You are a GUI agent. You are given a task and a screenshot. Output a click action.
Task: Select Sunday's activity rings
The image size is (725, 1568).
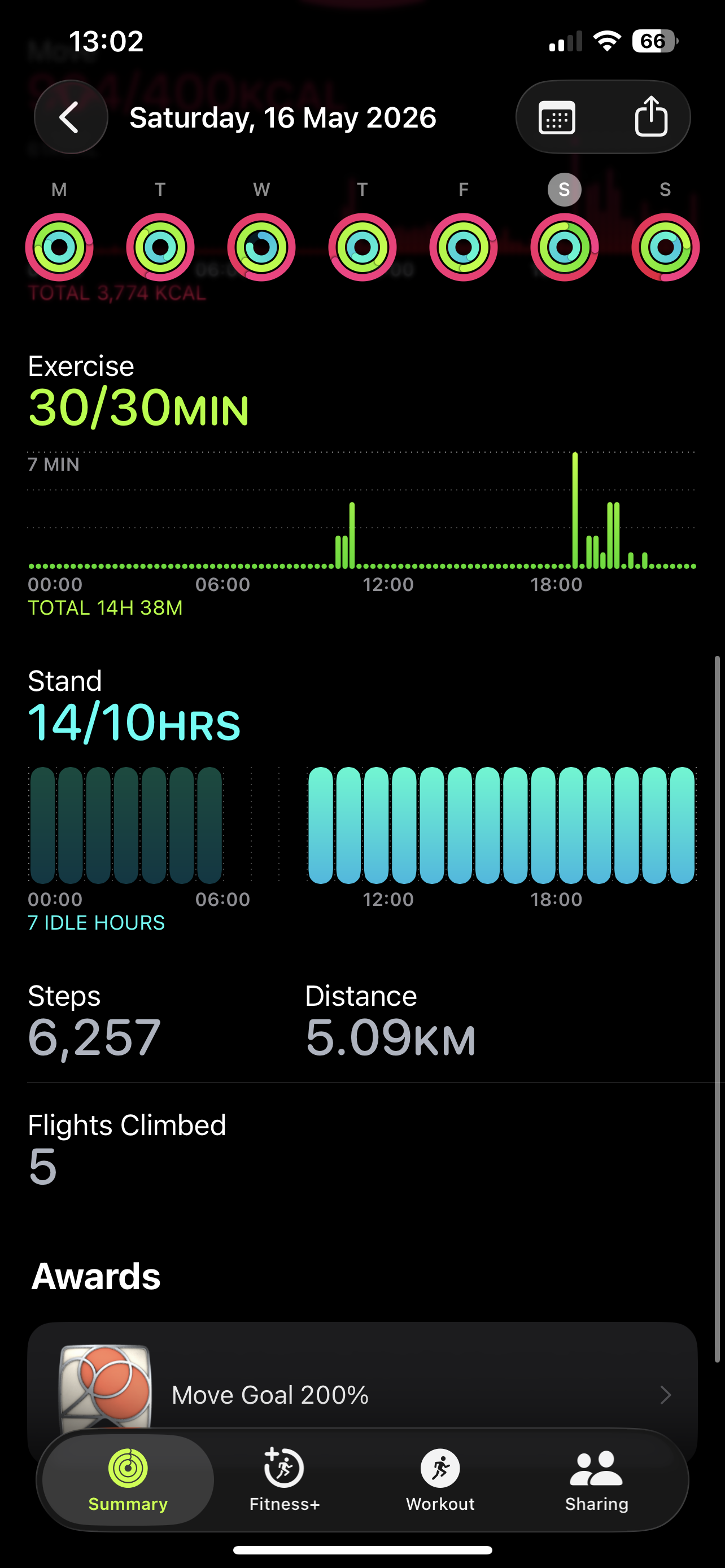(x=665, y=247)
